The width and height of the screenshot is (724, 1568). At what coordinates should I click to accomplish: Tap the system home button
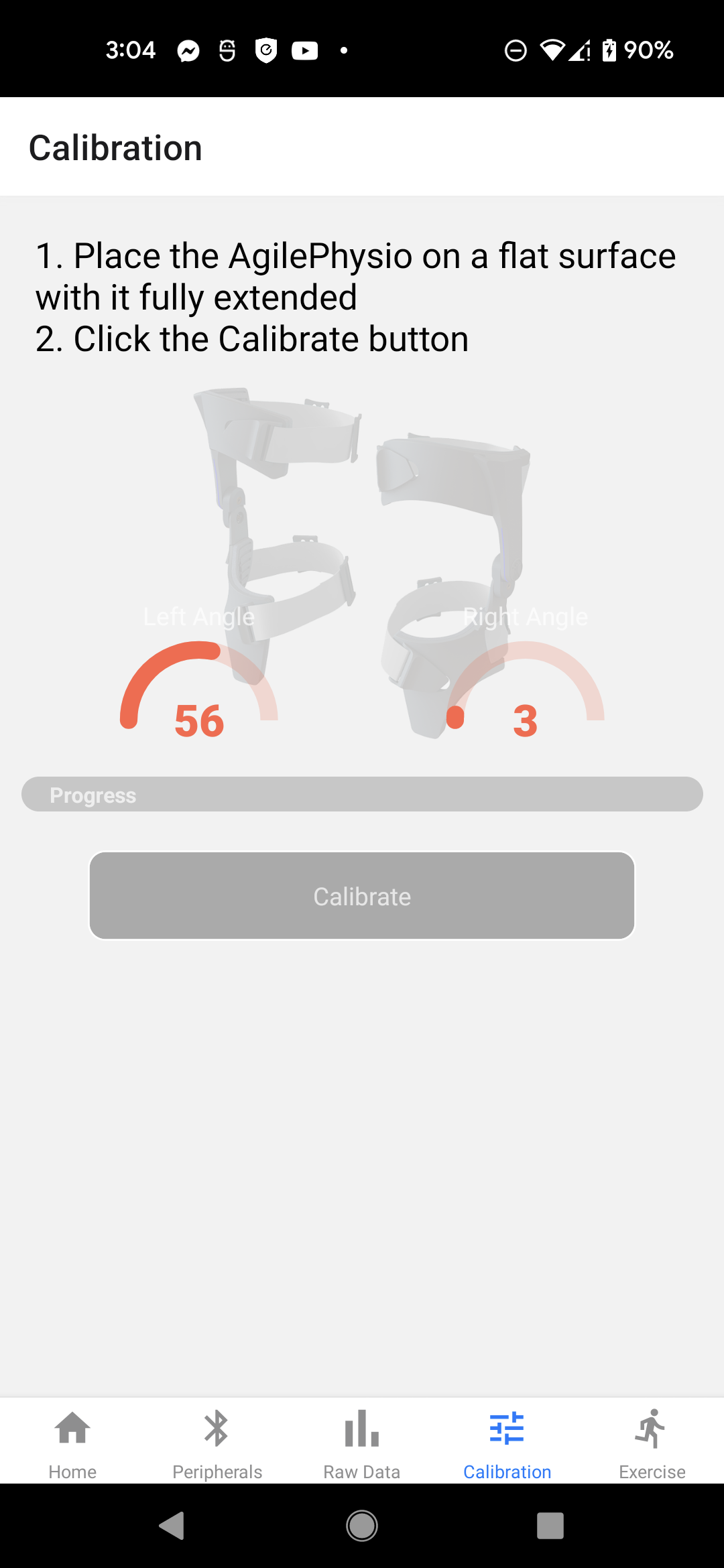(362, 1526)
